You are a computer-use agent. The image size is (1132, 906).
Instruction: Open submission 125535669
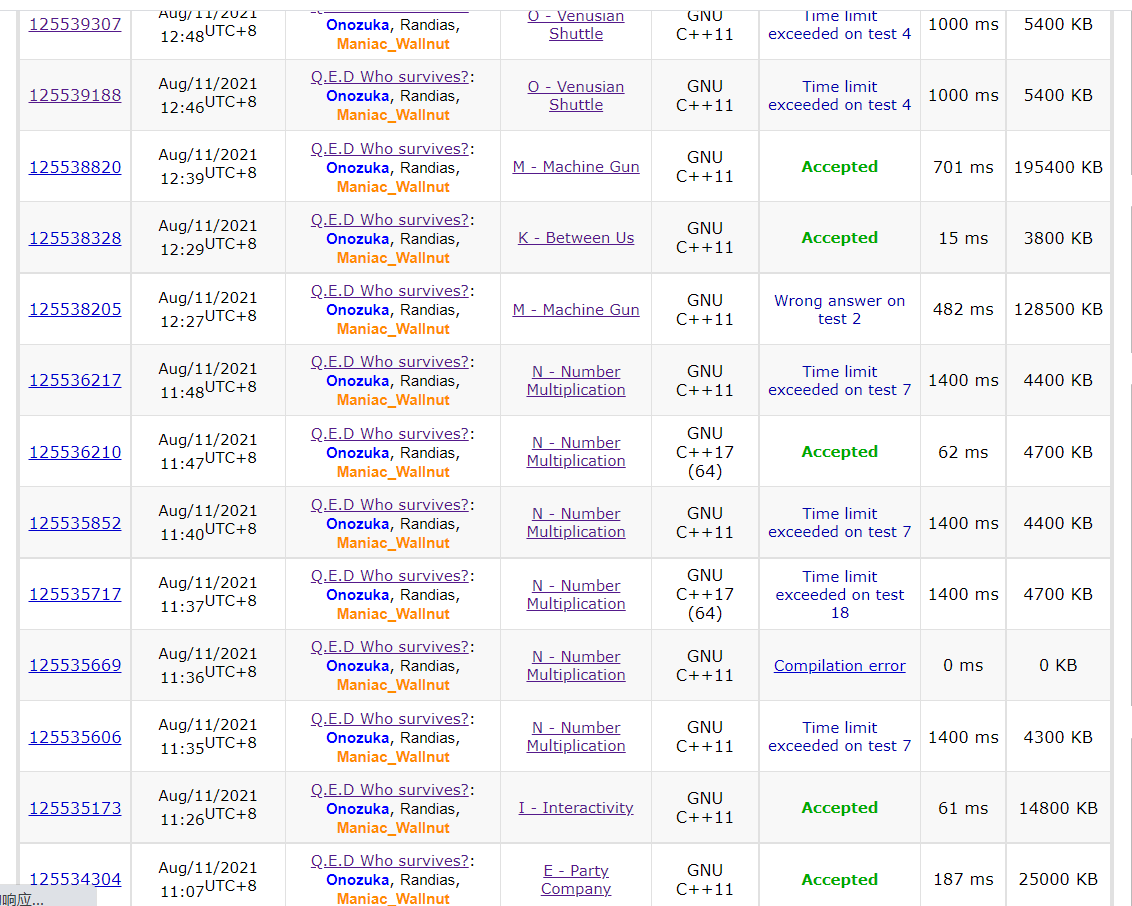tap(75, 665)
